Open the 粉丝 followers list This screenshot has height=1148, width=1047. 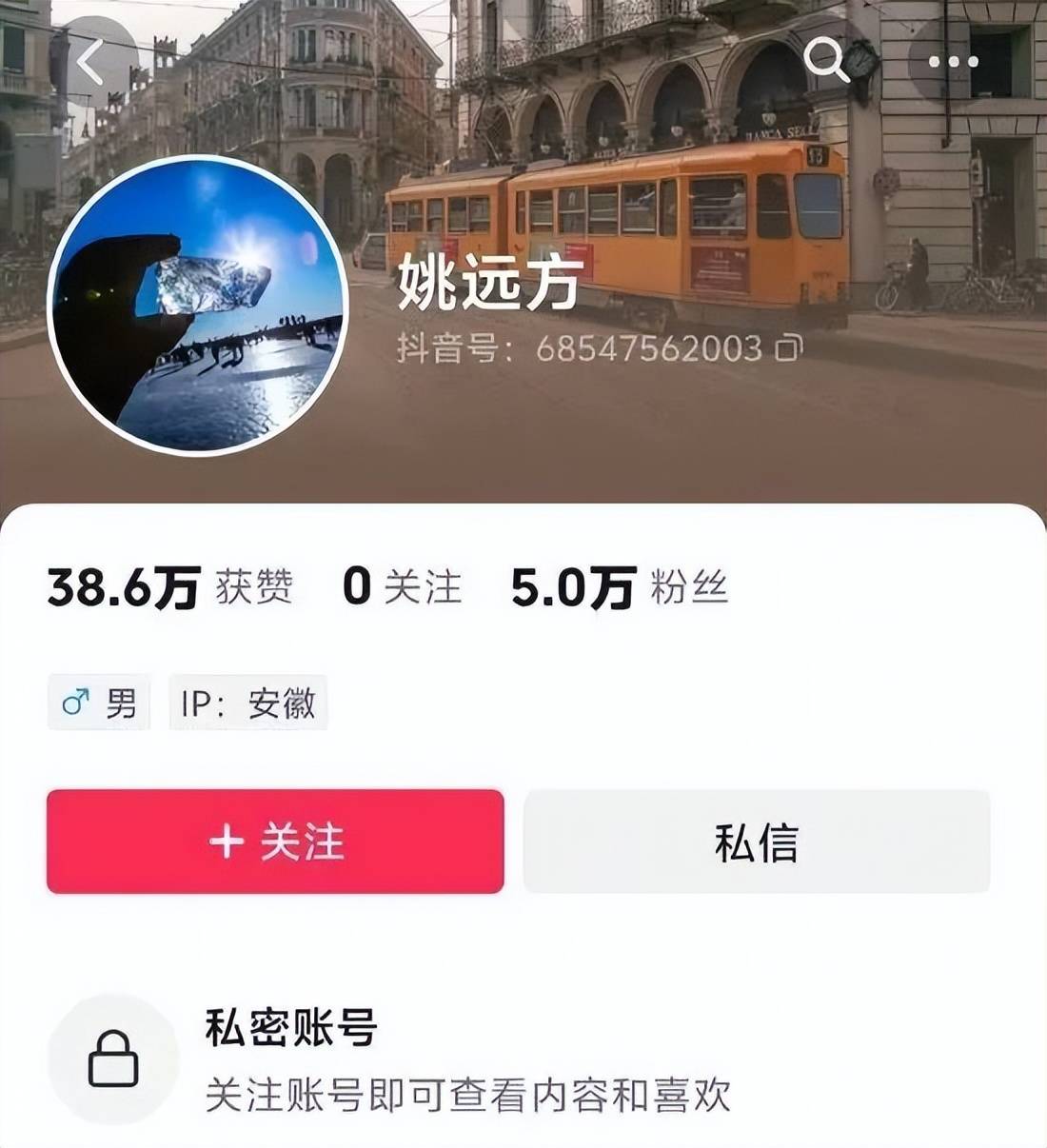click(x=619, y=587)
